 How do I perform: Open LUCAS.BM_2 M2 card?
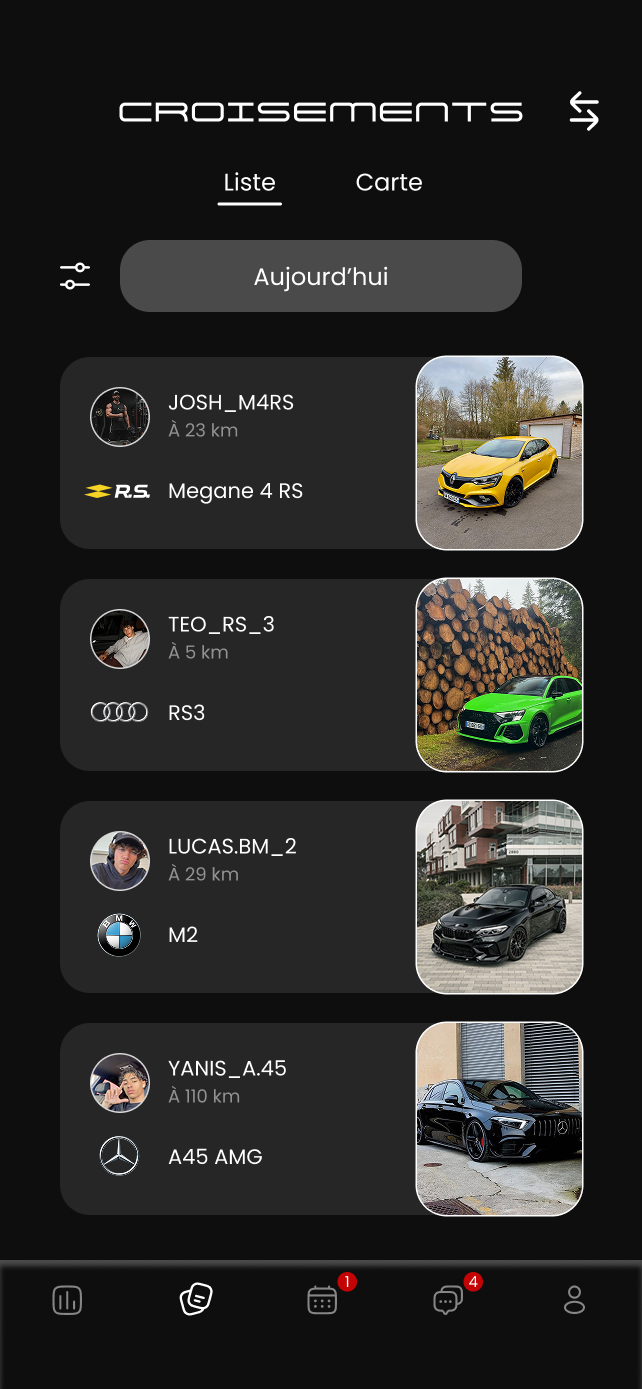pyautogui.click(x=240, y=897)
